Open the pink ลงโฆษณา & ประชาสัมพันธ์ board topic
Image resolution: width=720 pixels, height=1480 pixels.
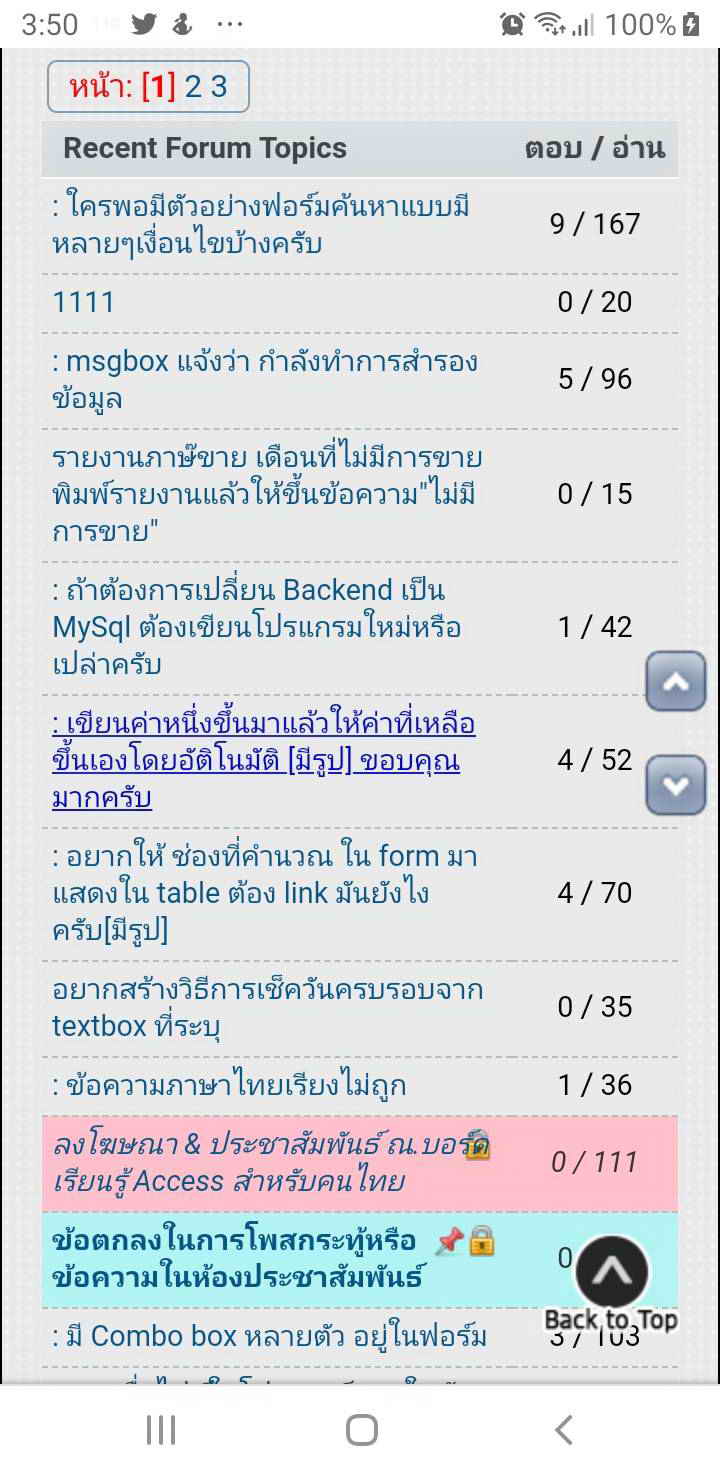260,1163
